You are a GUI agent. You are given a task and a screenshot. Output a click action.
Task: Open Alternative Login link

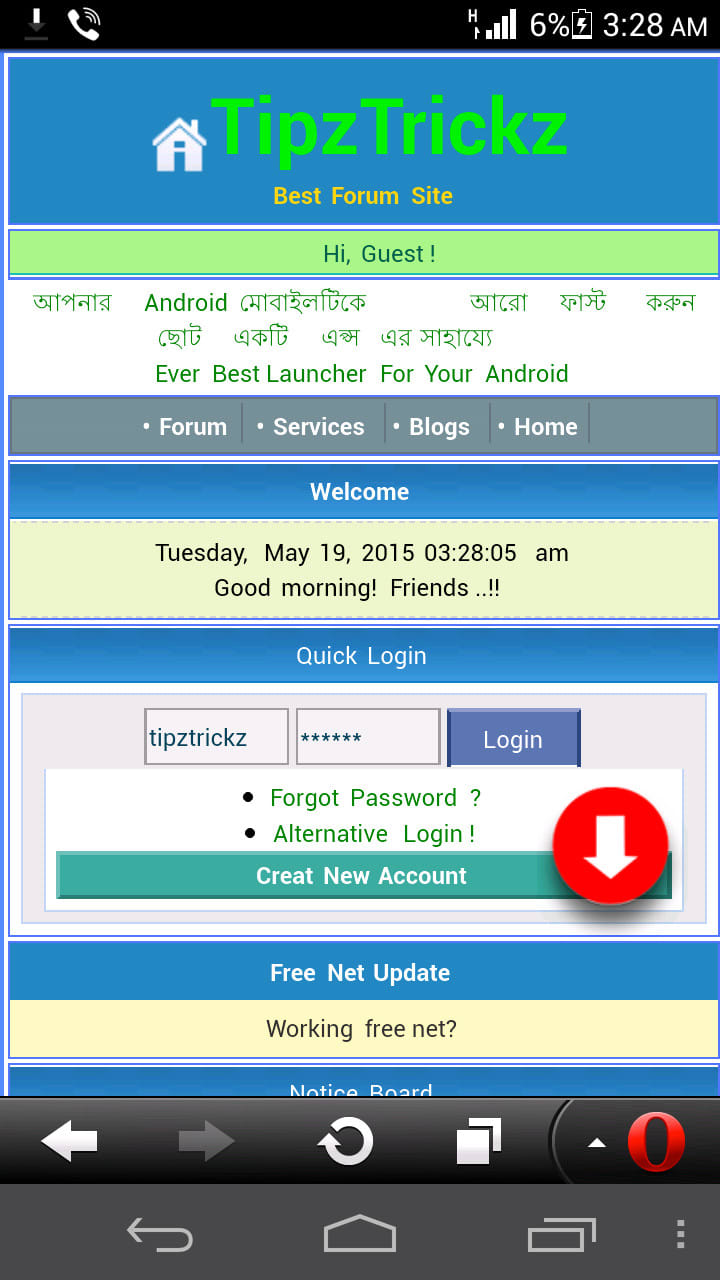coord(374,834)
